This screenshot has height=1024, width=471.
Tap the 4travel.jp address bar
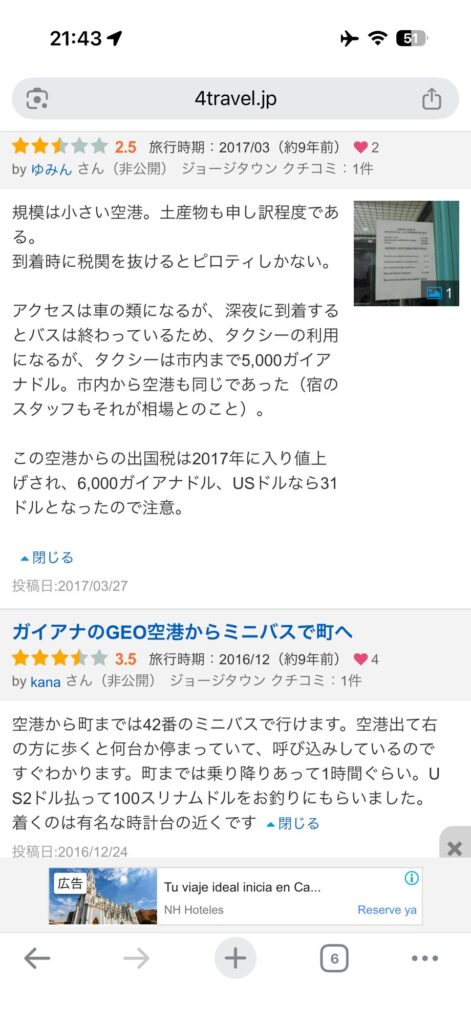pos(235,99)
